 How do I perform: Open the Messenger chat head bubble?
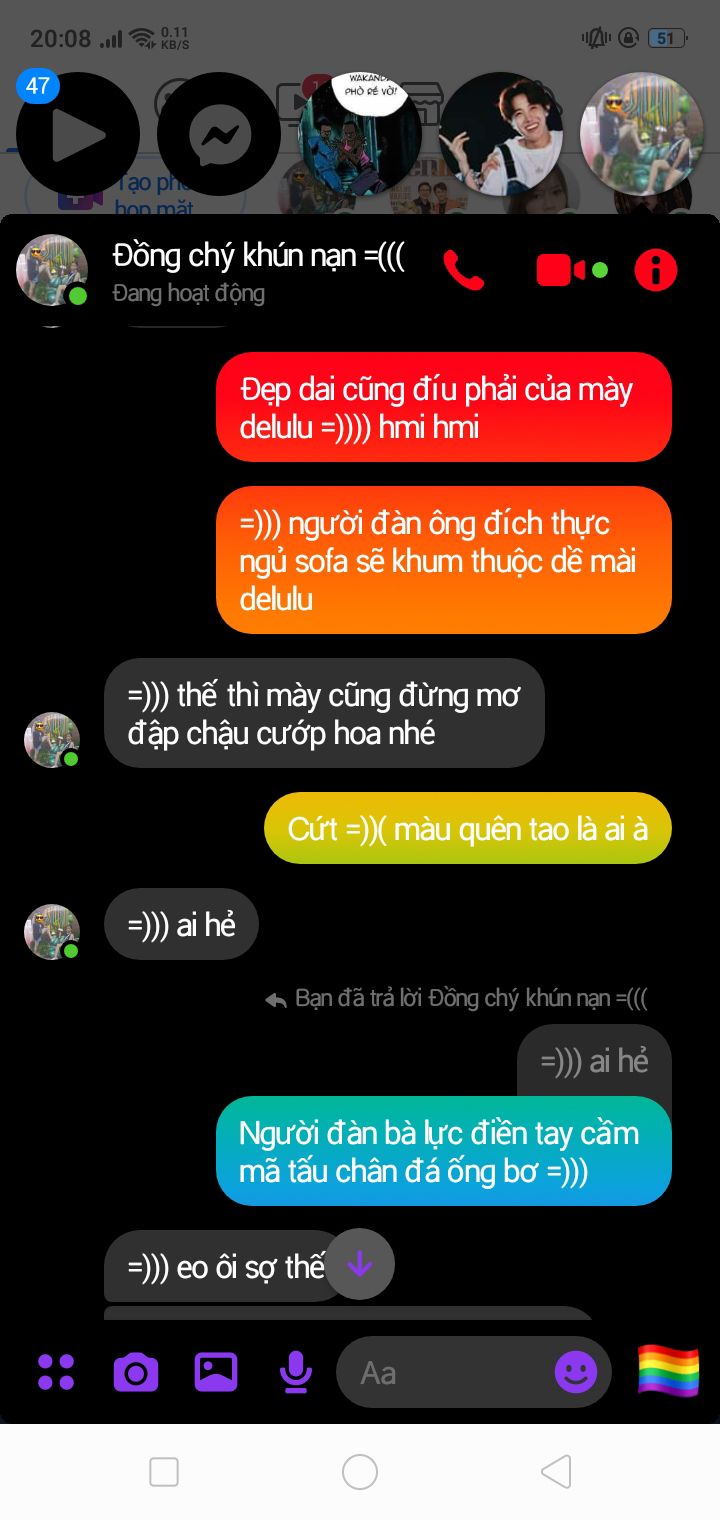click(x=219, y=134)
